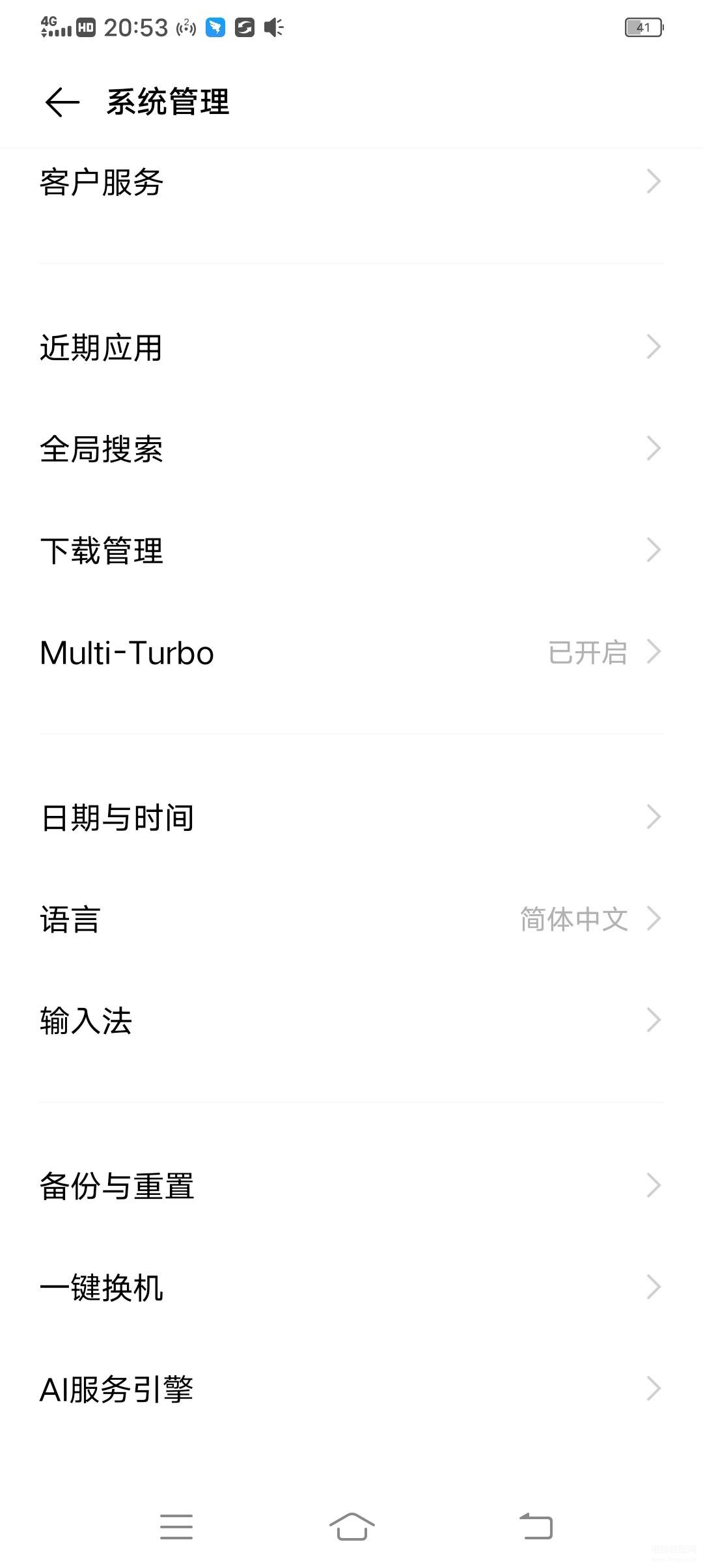Open AI服务引擎 settings
Screen dimensions: 703x1568
[x=351, y=1389]
